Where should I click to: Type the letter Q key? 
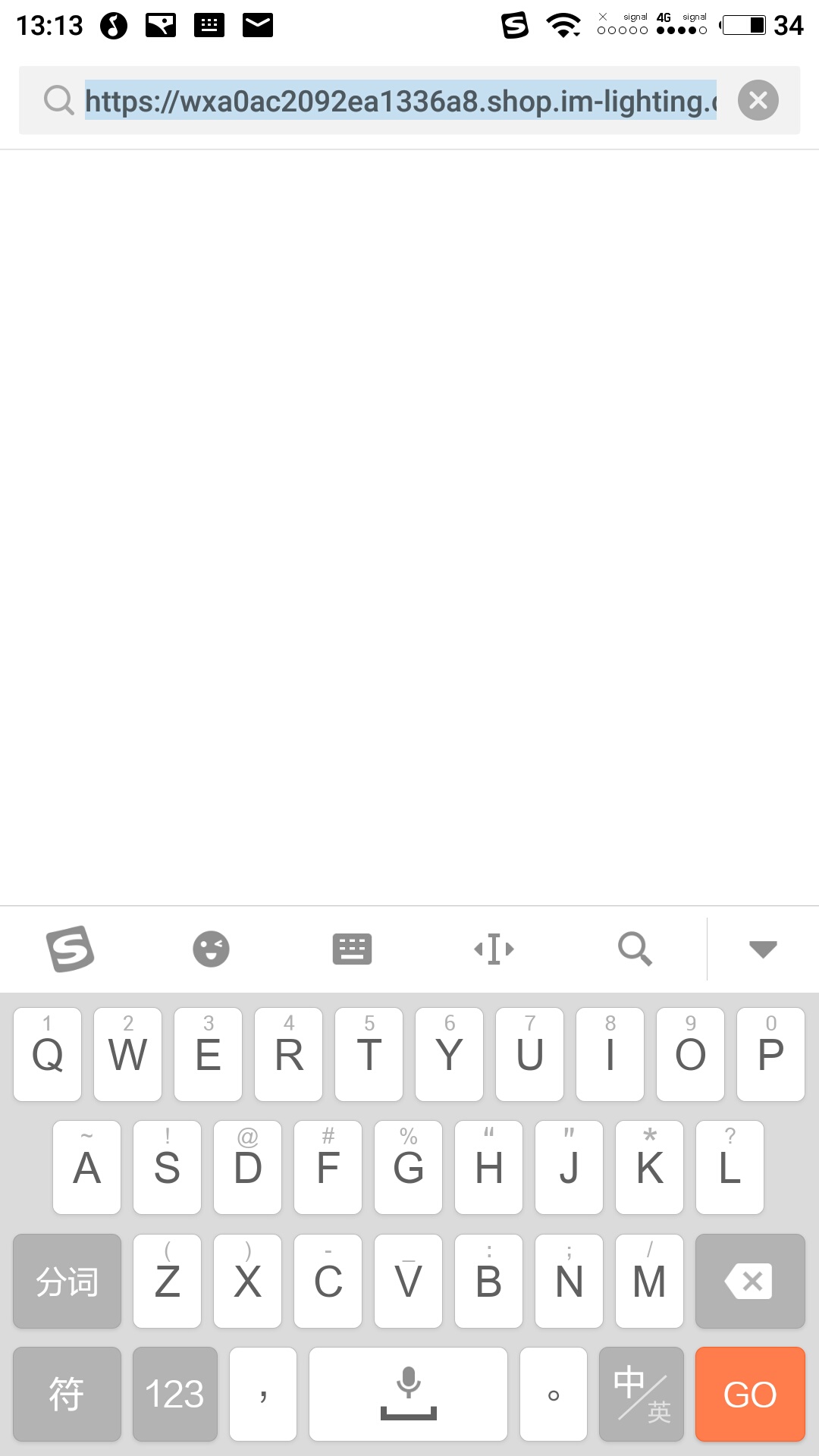click(47, 1054)
